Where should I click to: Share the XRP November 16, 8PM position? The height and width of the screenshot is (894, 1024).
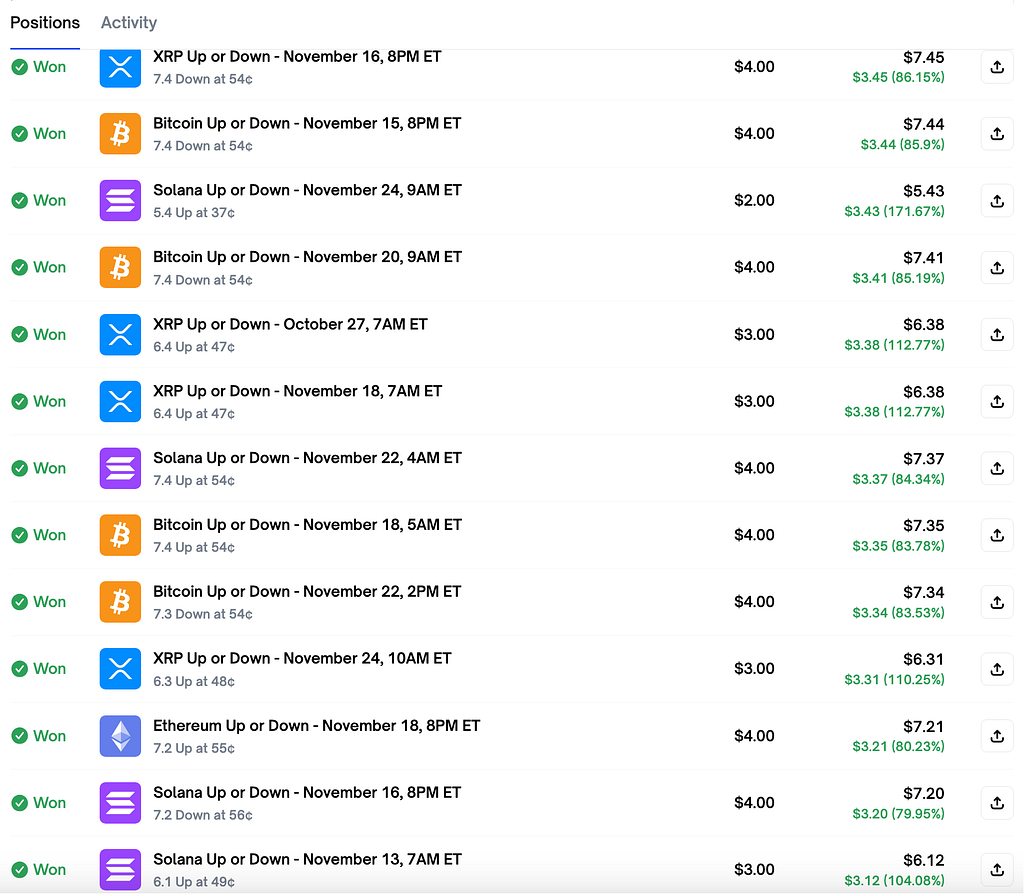click(997, 67)
